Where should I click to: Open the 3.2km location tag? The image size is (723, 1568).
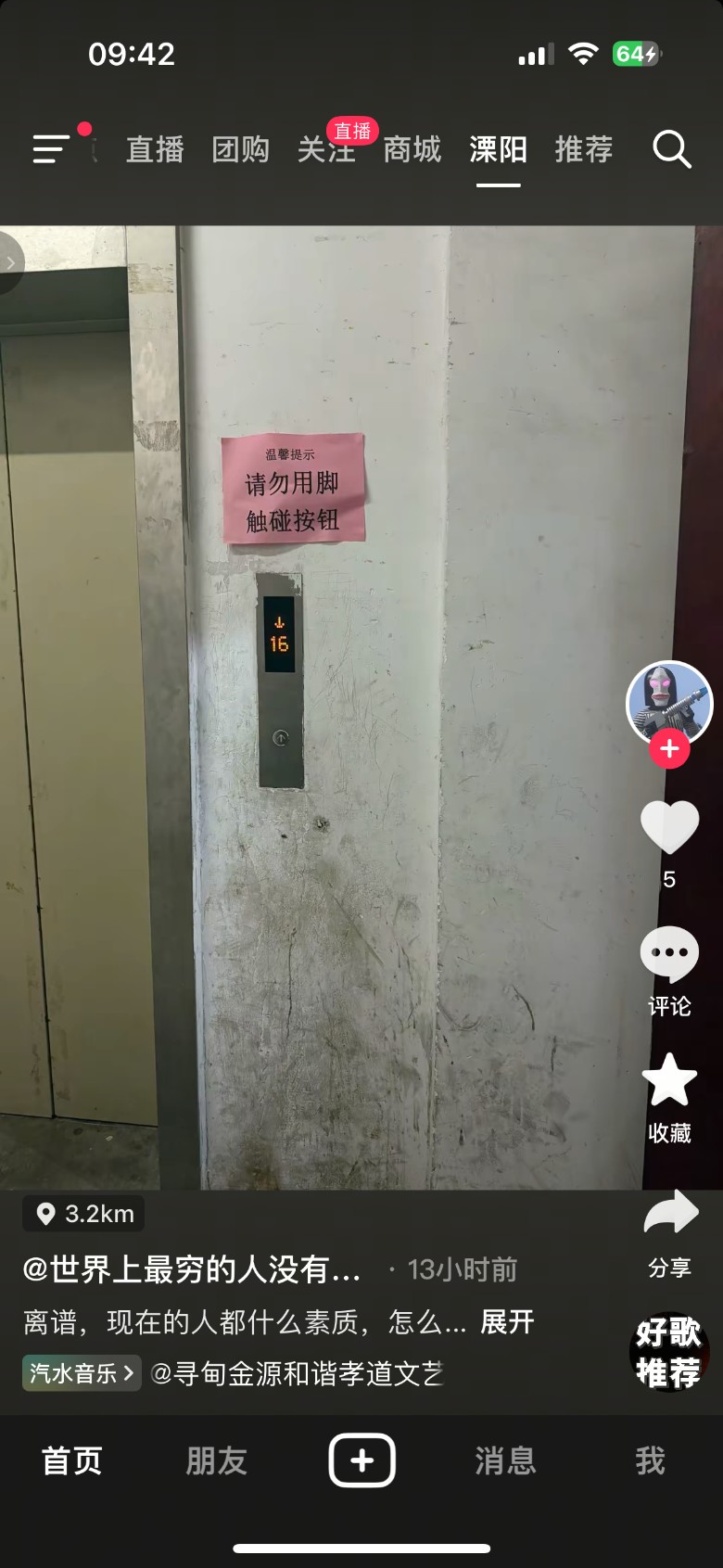click(84, 1213)
